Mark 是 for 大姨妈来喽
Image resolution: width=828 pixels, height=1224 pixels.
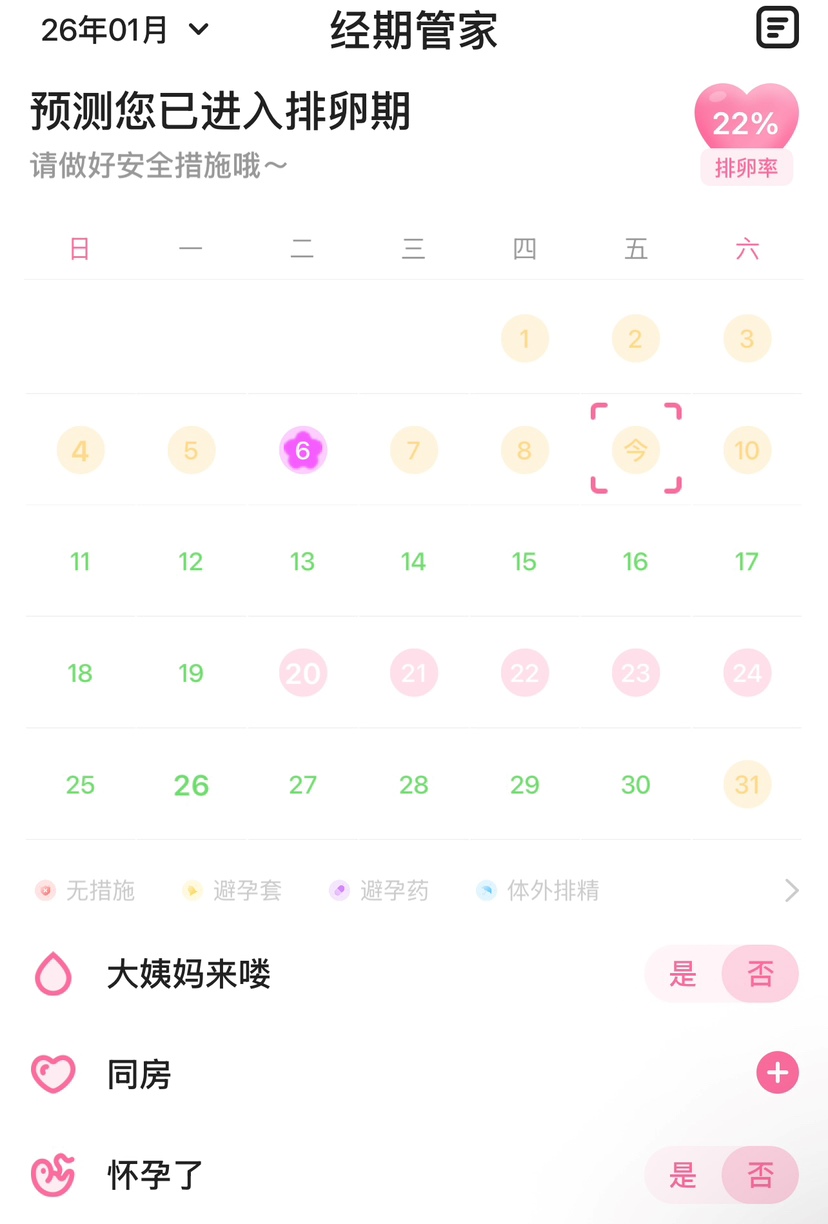click(x=683, y=974)
